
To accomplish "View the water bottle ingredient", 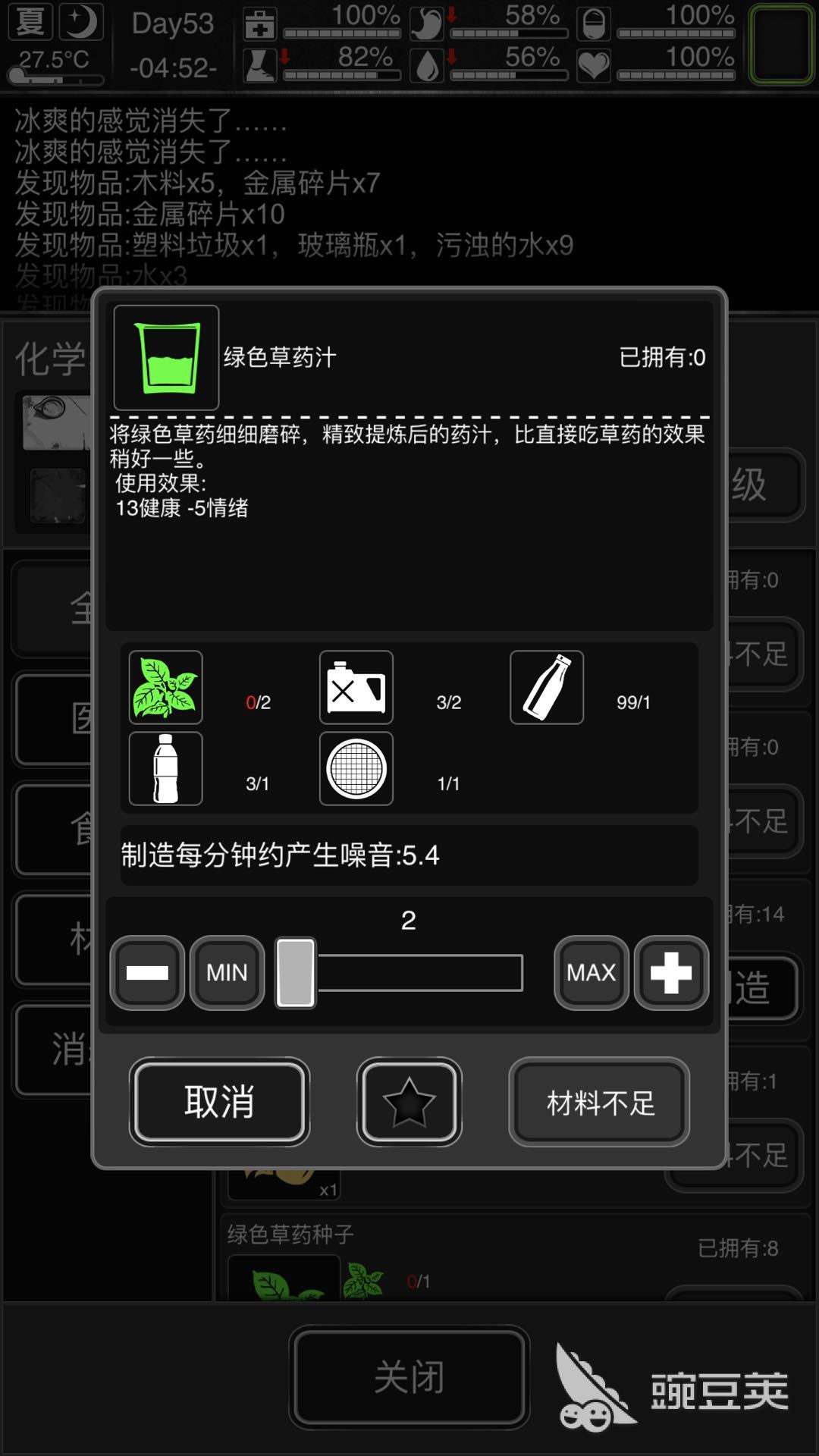I will pos(166,768).
